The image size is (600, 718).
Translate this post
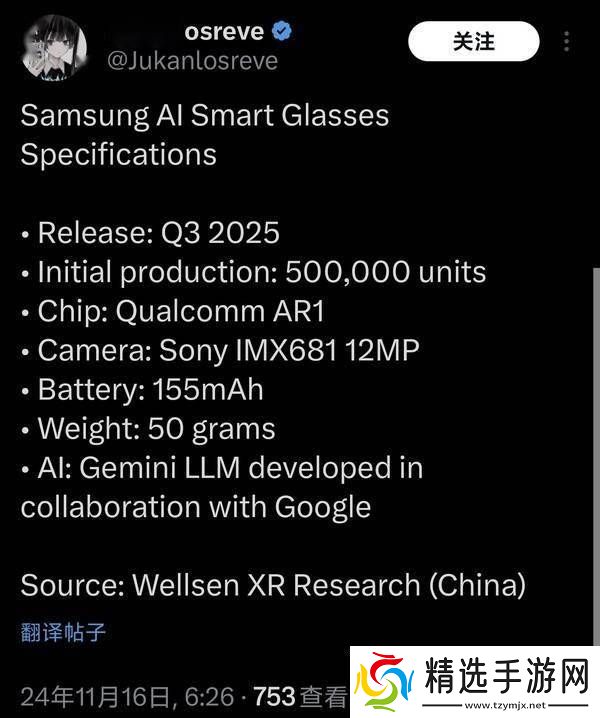63,631
